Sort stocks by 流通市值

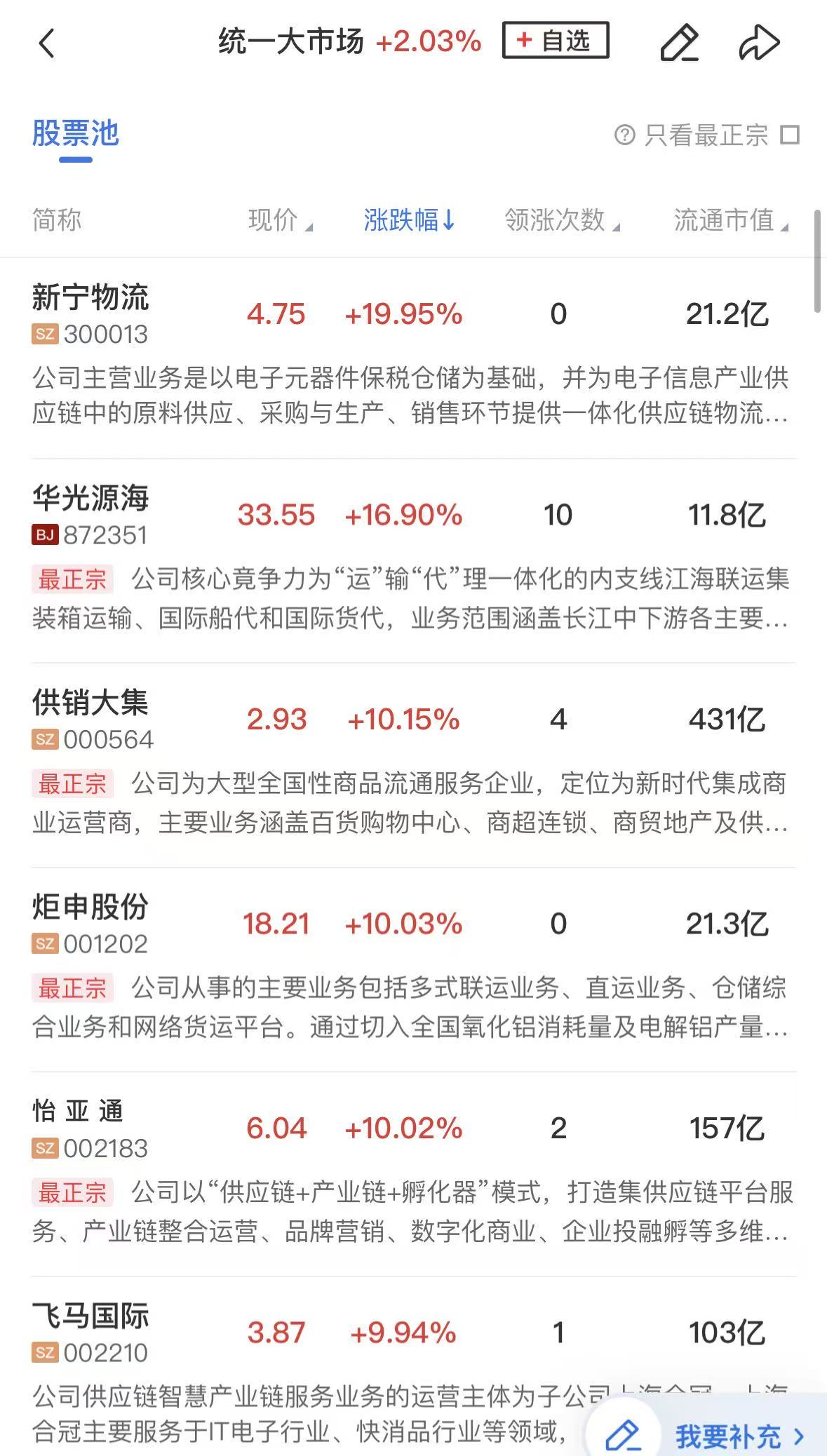(730, 220)
